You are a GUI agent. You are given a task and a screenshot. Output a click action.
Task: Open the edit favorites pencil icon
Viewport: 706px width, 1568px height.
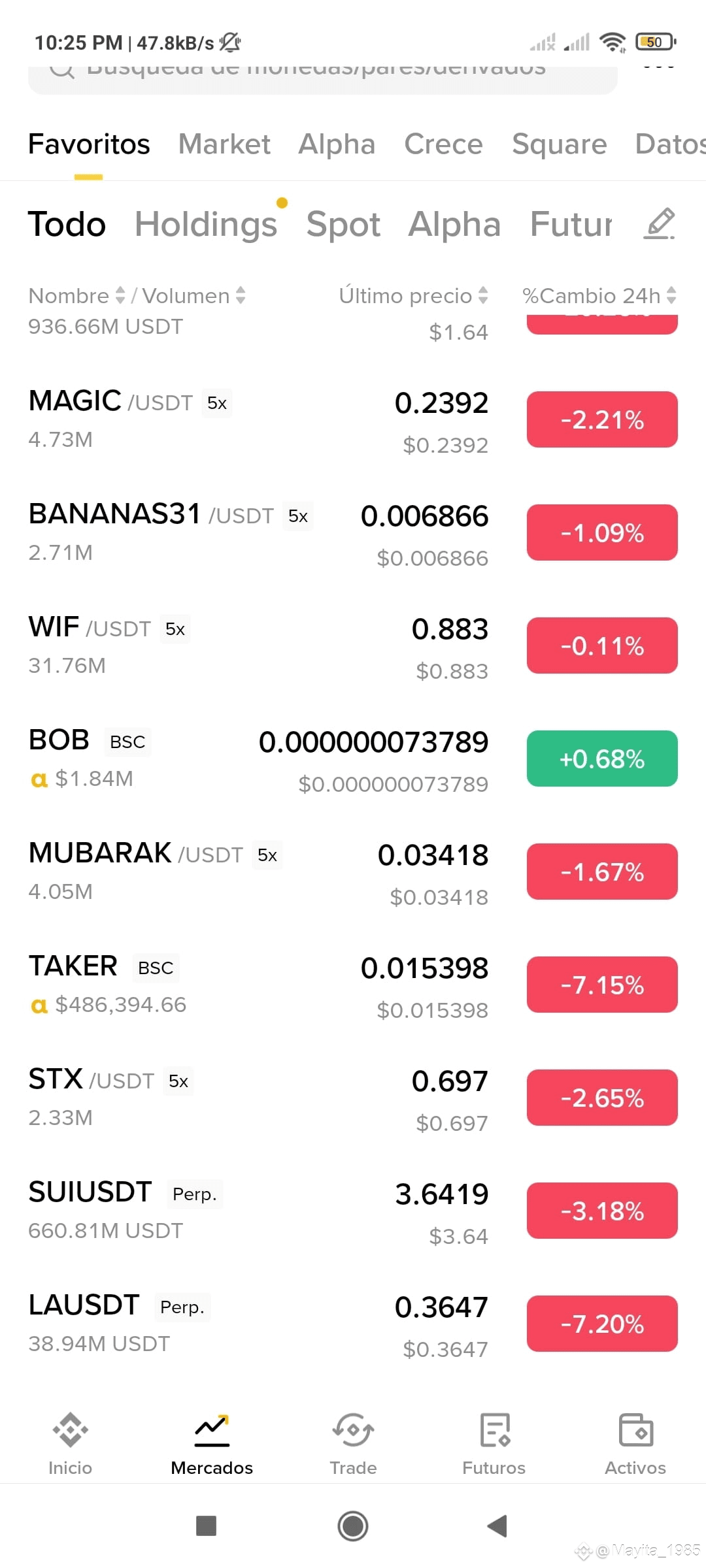[660, 224]
